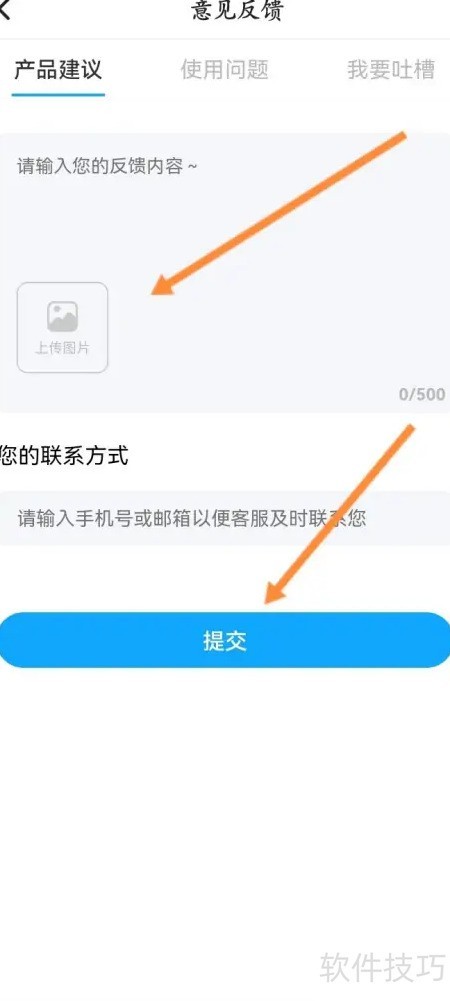Switch to the 我要吐槽 tab
The image size is (450, 1001).
391,69
